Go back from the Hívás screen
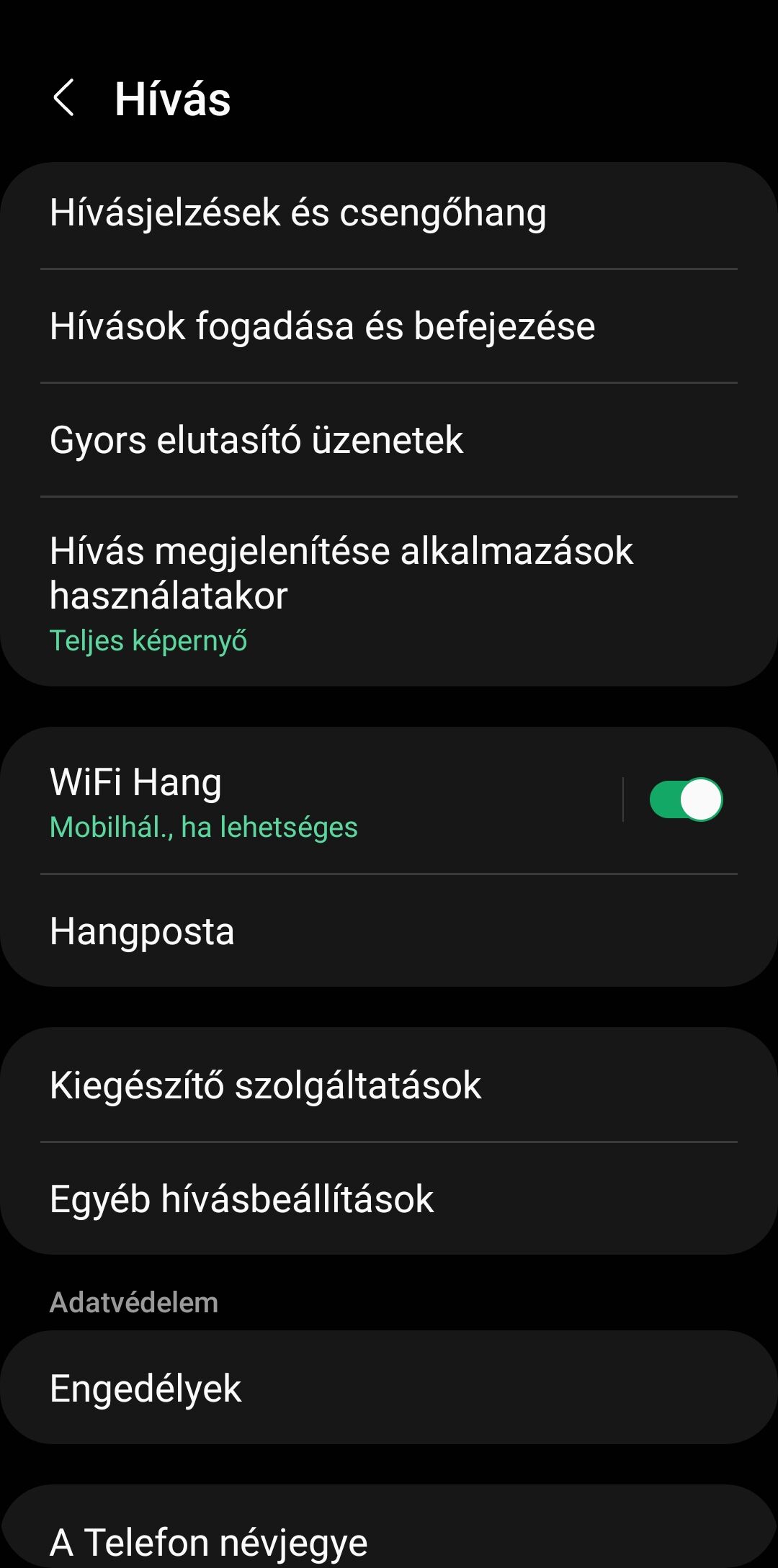 click(x=63, y=98)
